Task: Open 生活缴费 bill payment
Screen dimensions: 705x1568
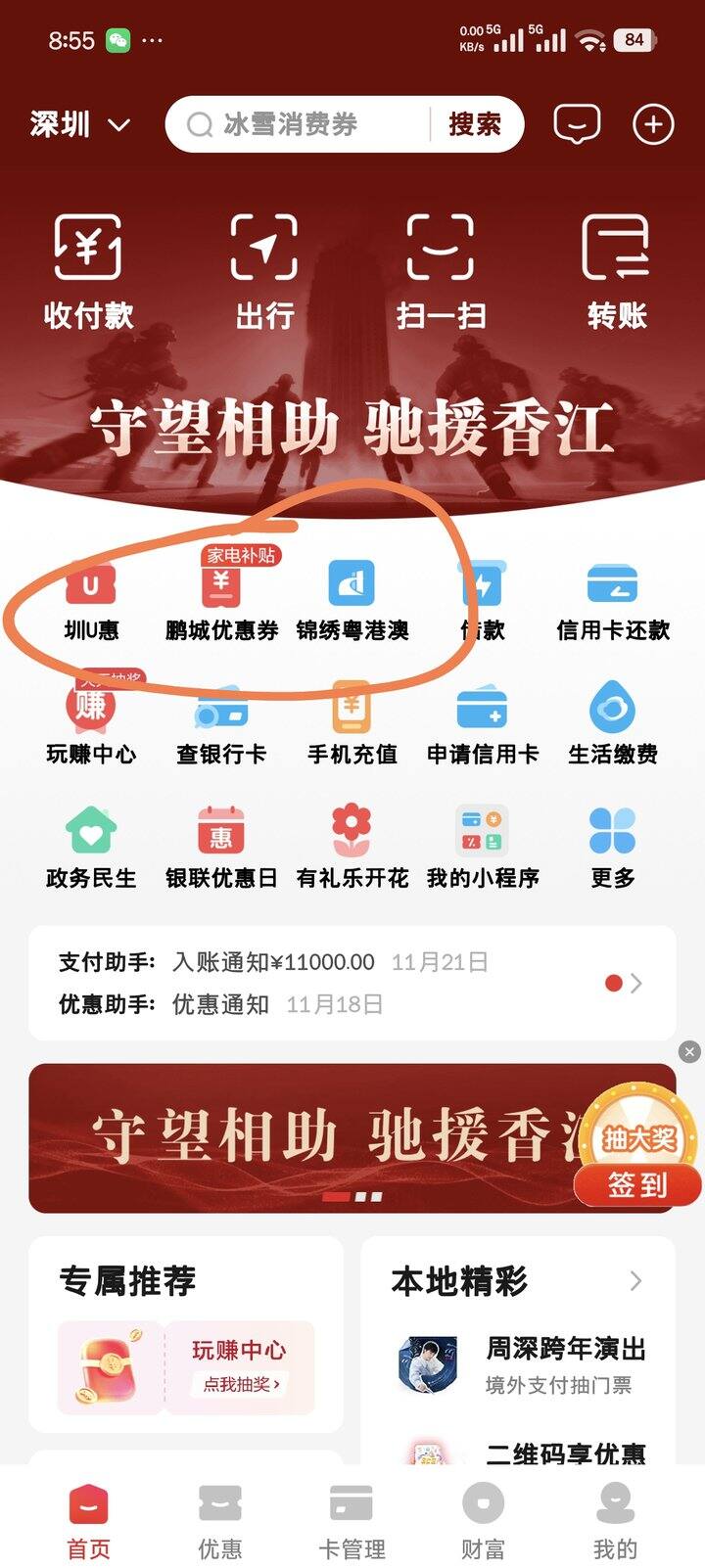Action: tap(613, 724)
